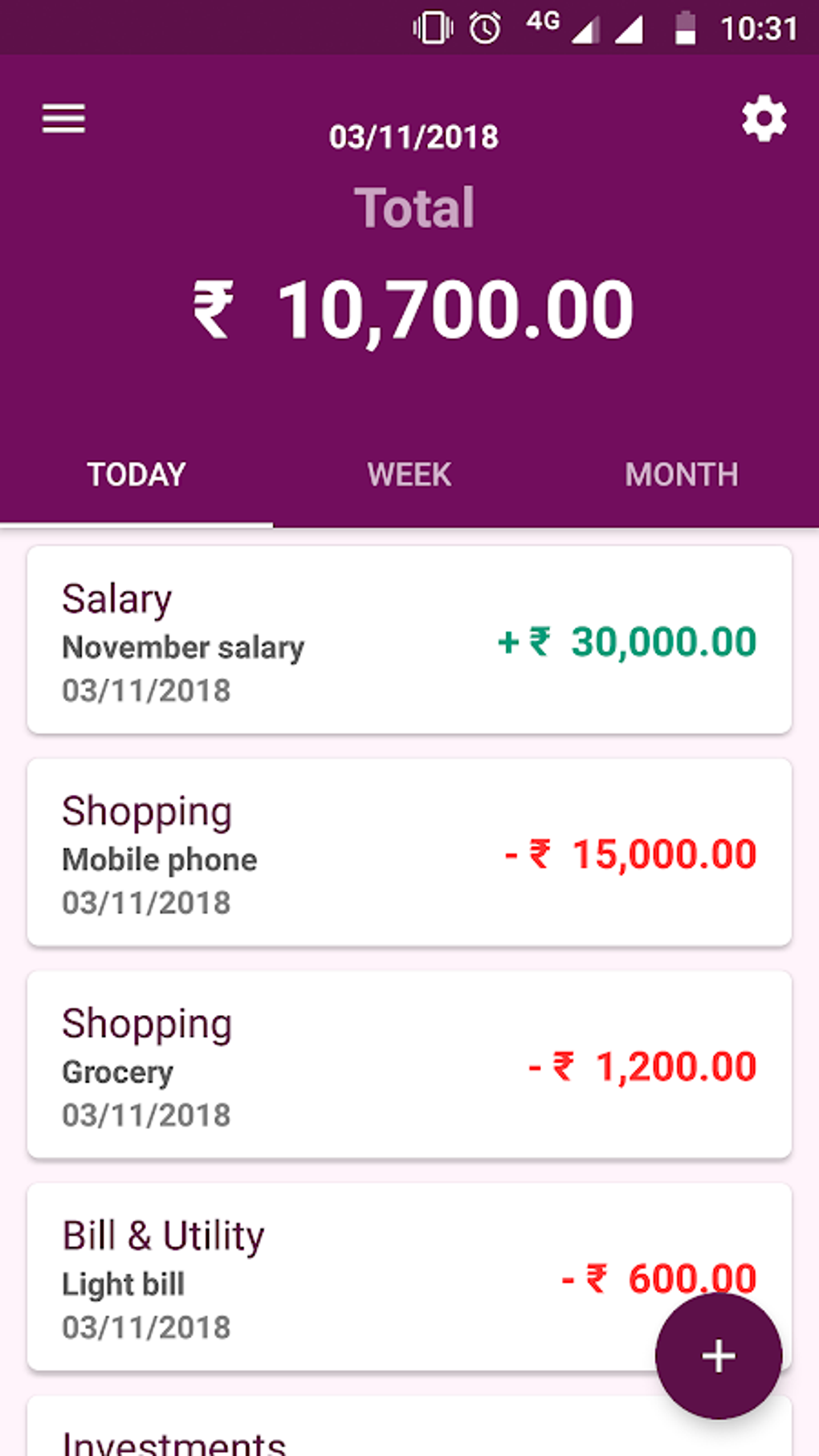This screenshot has height=1456, width=819.
Task: Click the date 03/11/2018 in header
Action: [x=414, y=135]
